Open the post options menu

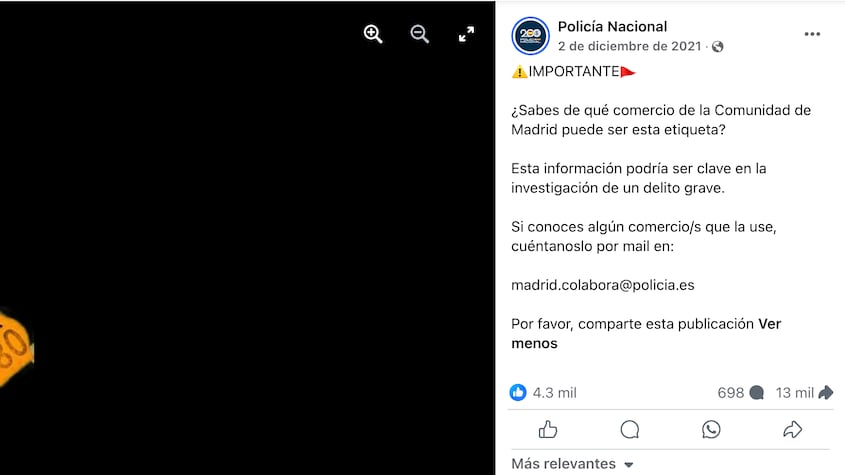[x=812, y=35]
